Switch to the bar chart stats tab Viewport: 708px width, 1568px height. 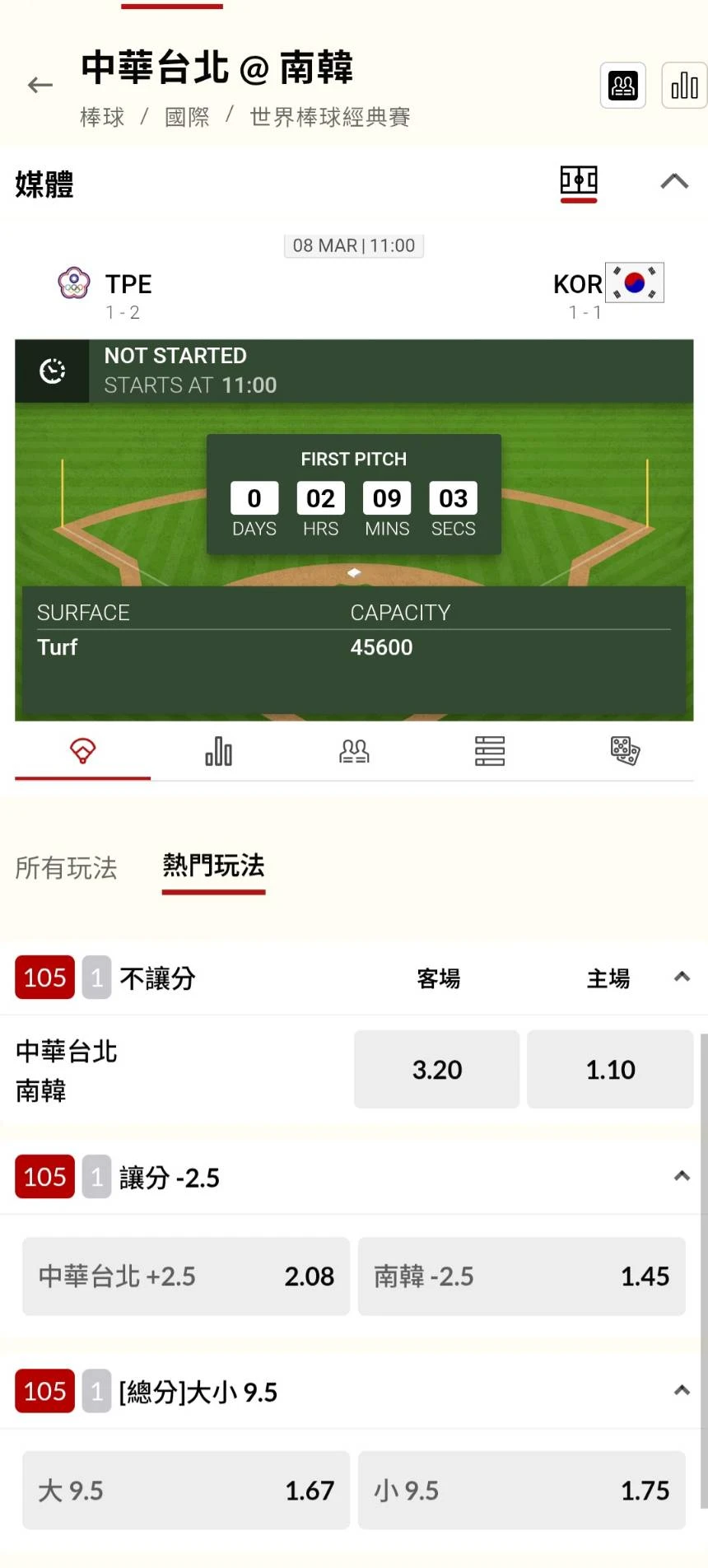point(218,751)
